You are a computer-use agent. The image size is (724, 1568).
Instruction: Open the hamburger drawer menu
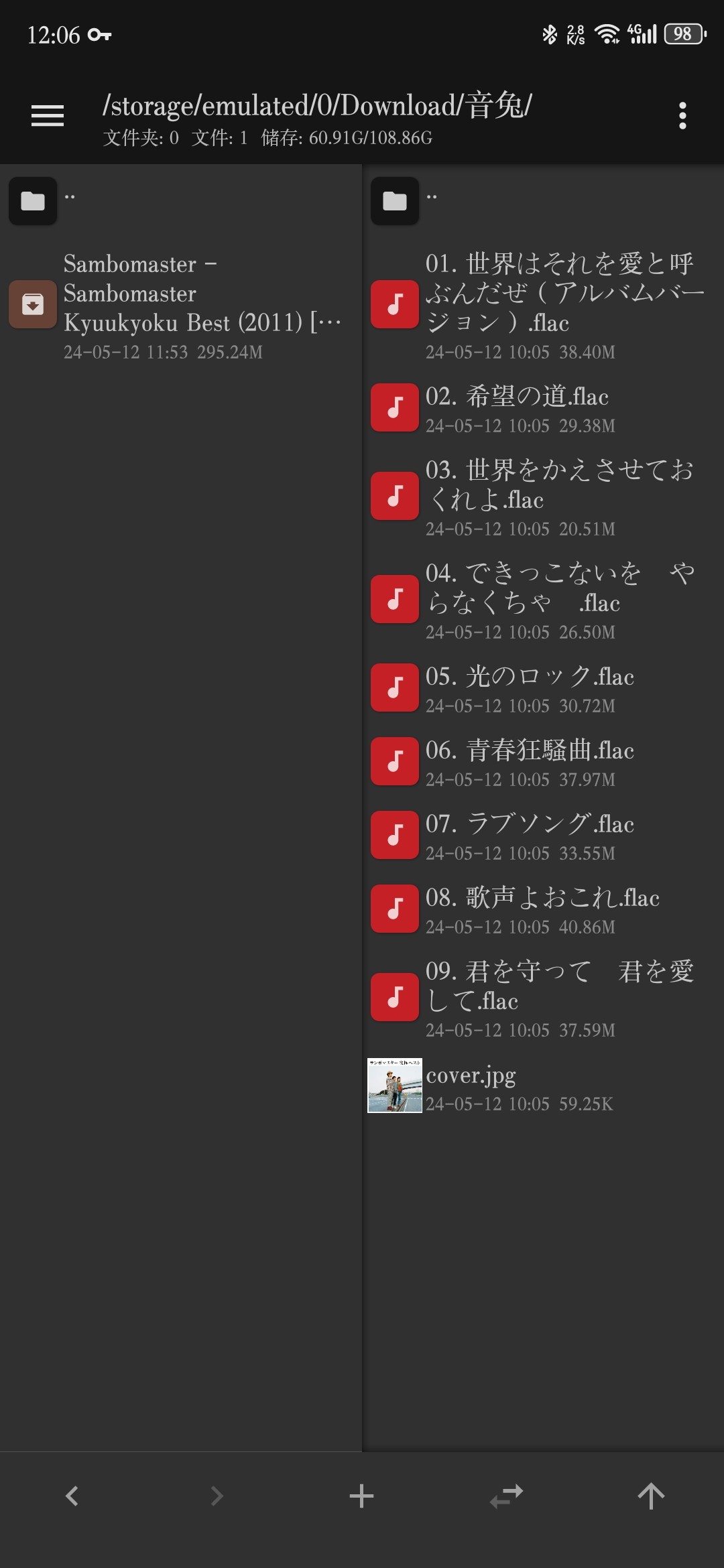click(x=47, y=116)
